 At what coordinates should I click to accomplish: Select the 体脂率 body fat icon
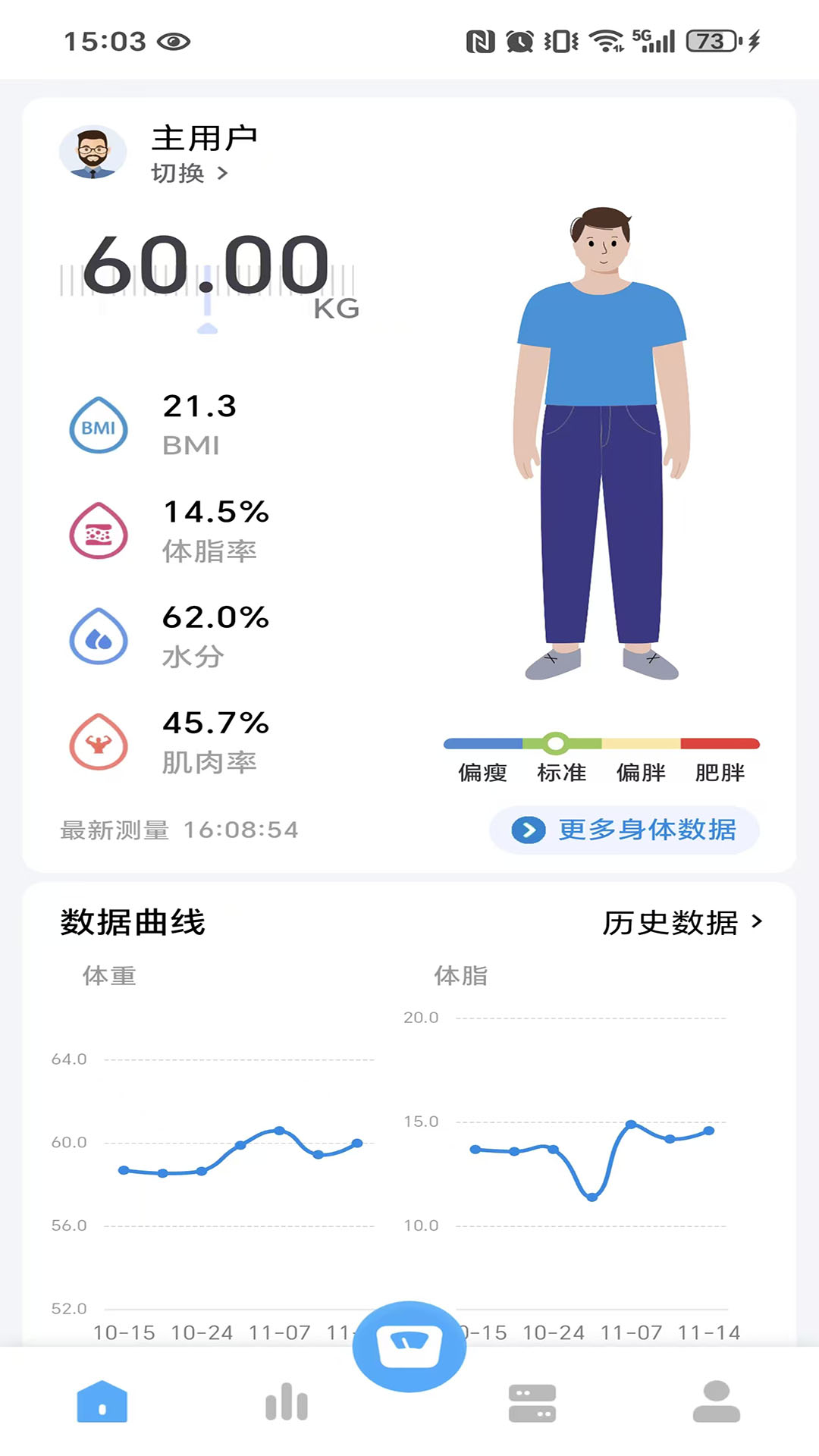click(99, 532)
